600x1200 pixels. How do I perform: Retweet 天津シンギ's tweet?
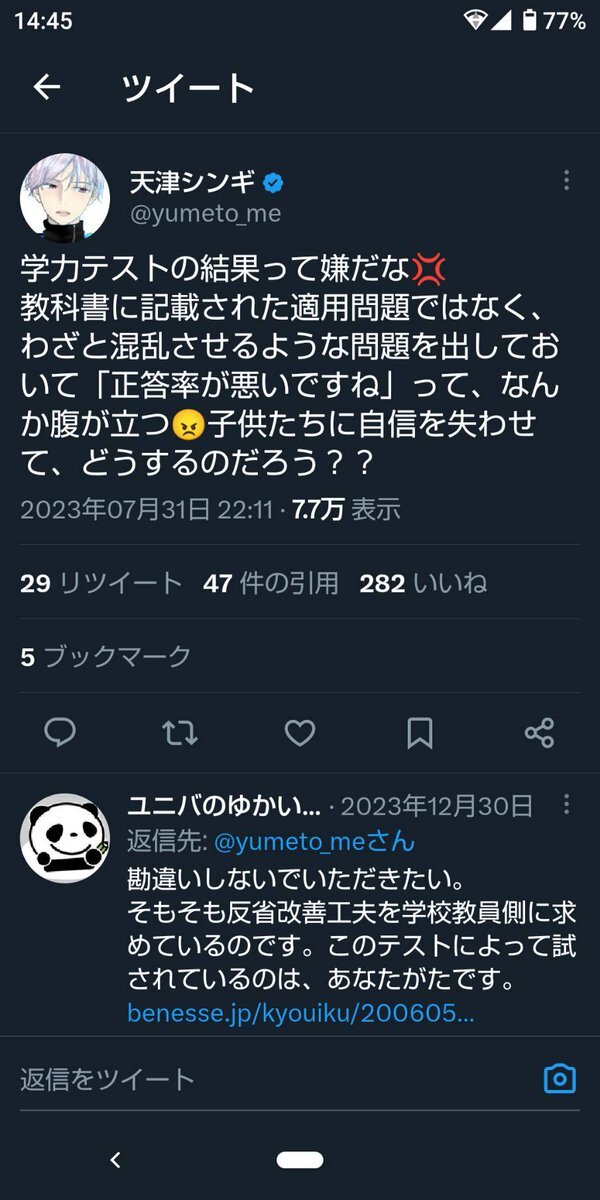[180, 733]
